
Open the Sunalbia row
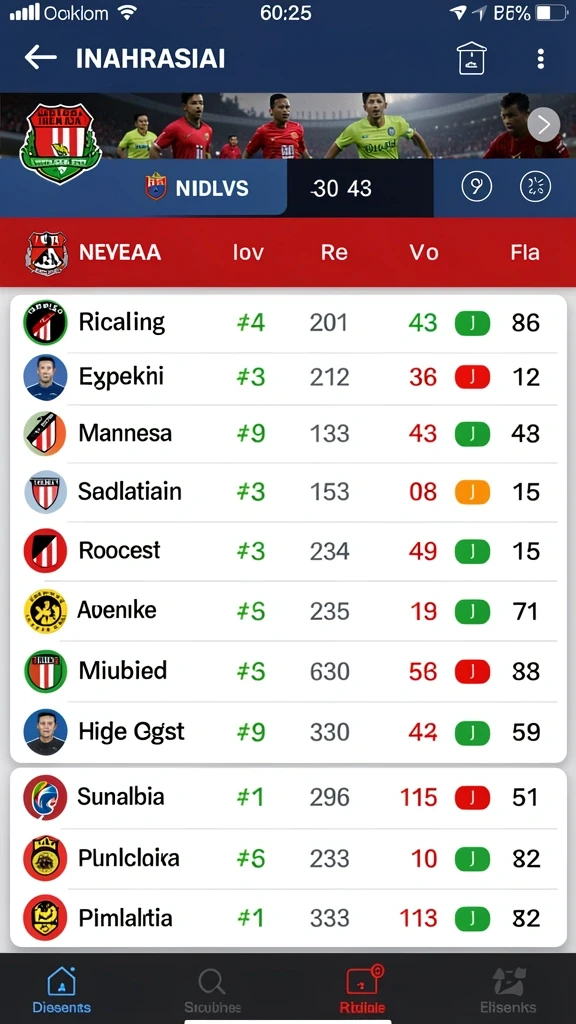(x=288, y=798)
